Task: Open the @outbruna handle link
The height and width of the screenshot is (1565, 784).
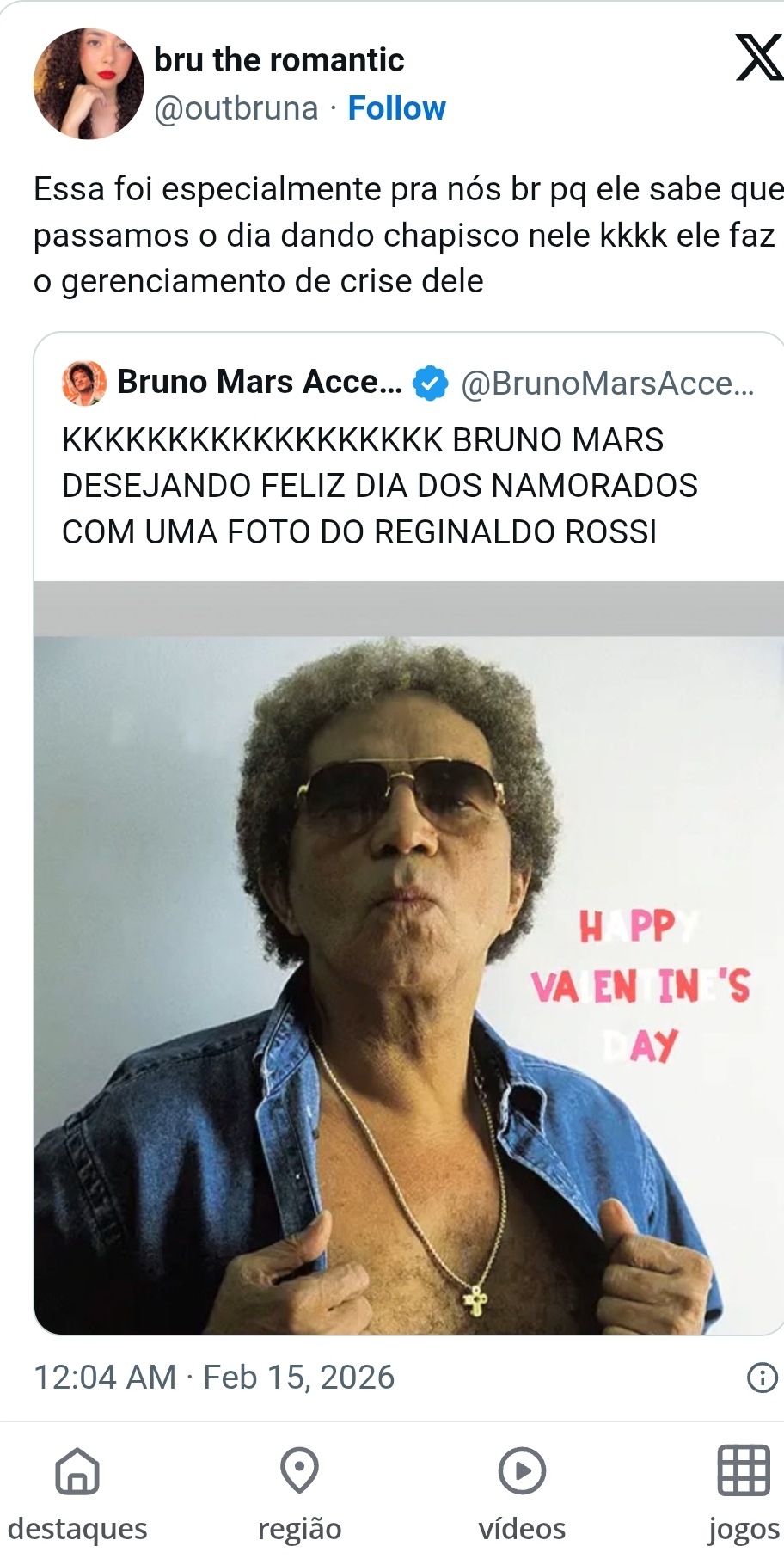Action: [x=236, y=108]
